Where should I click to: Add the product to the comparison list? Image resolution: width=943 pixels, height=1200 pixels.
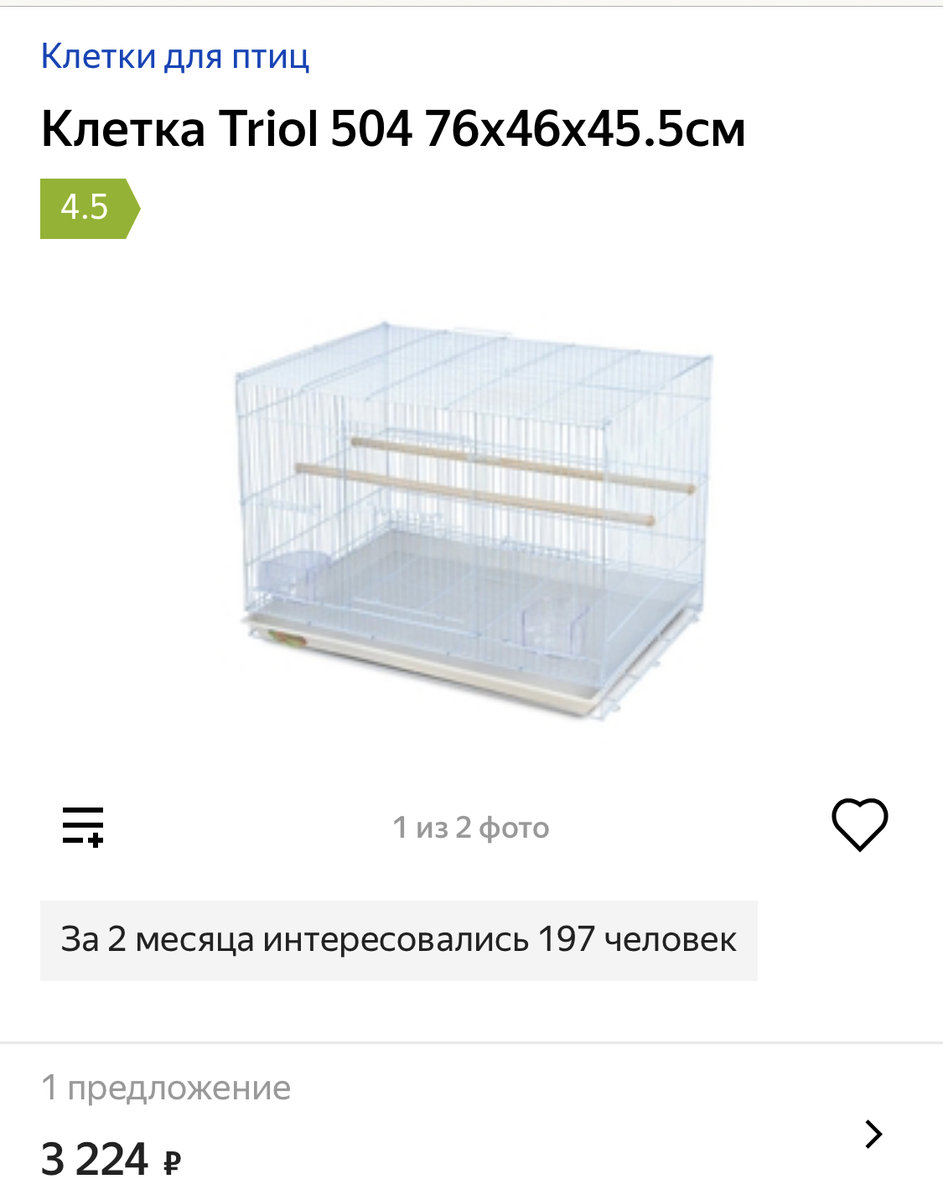pyautogui.click(x=83, y=826)
